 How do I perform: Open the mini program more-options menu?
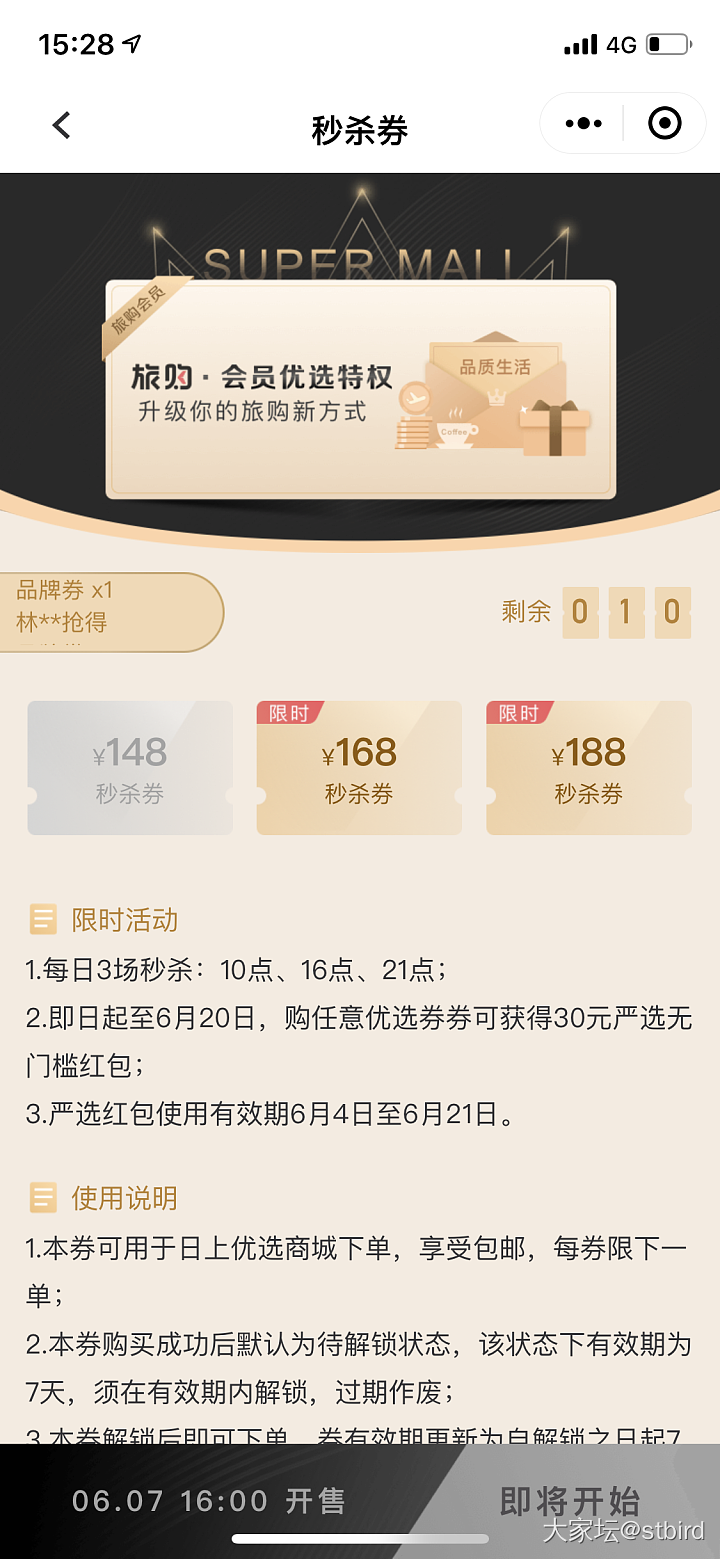pos(583,124)
